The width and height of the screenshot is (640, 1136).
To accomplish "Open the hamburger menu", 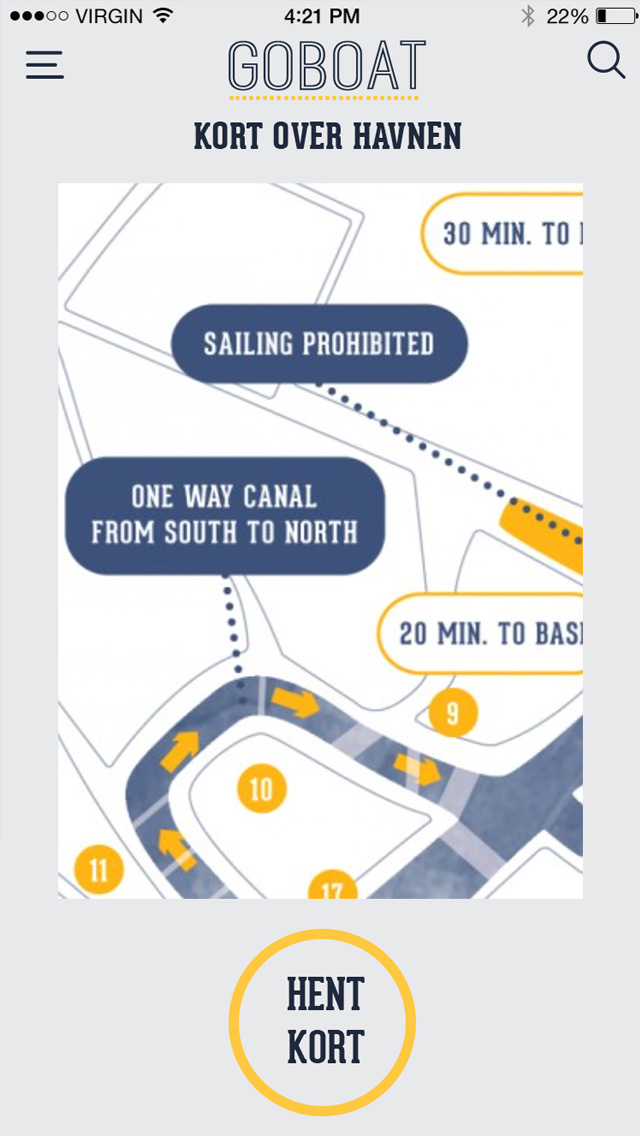I will (45, 64).
